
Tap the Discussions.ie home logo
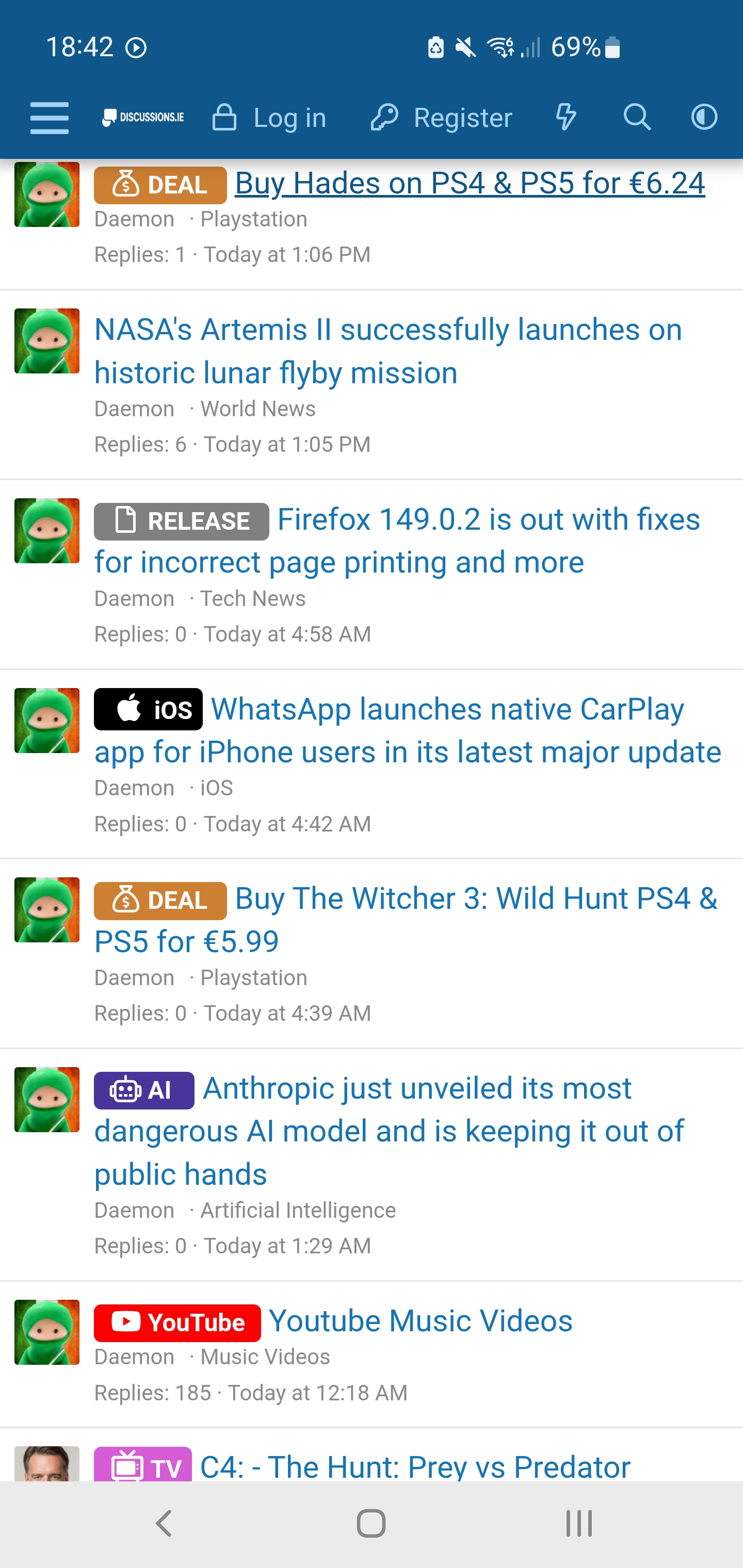coord(144,118)
